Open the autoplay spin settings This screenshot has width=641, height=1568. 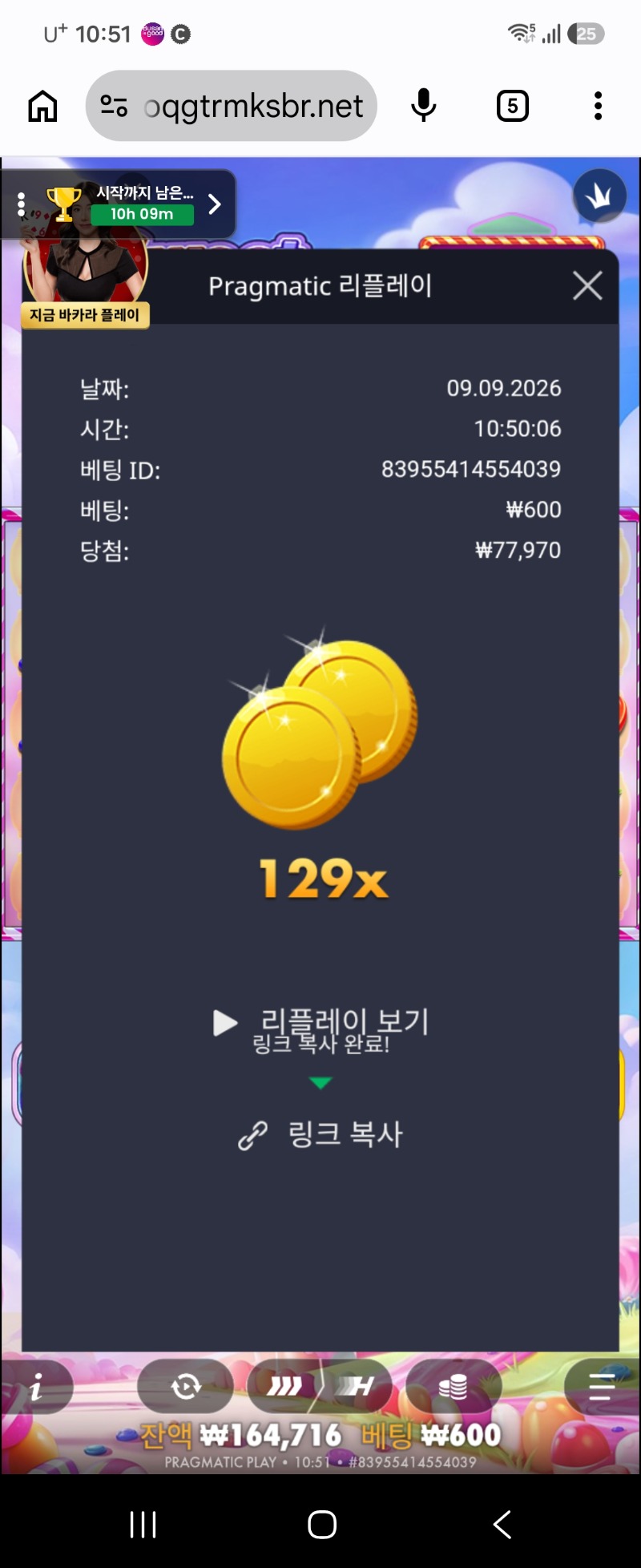[x=185, y=1386]
